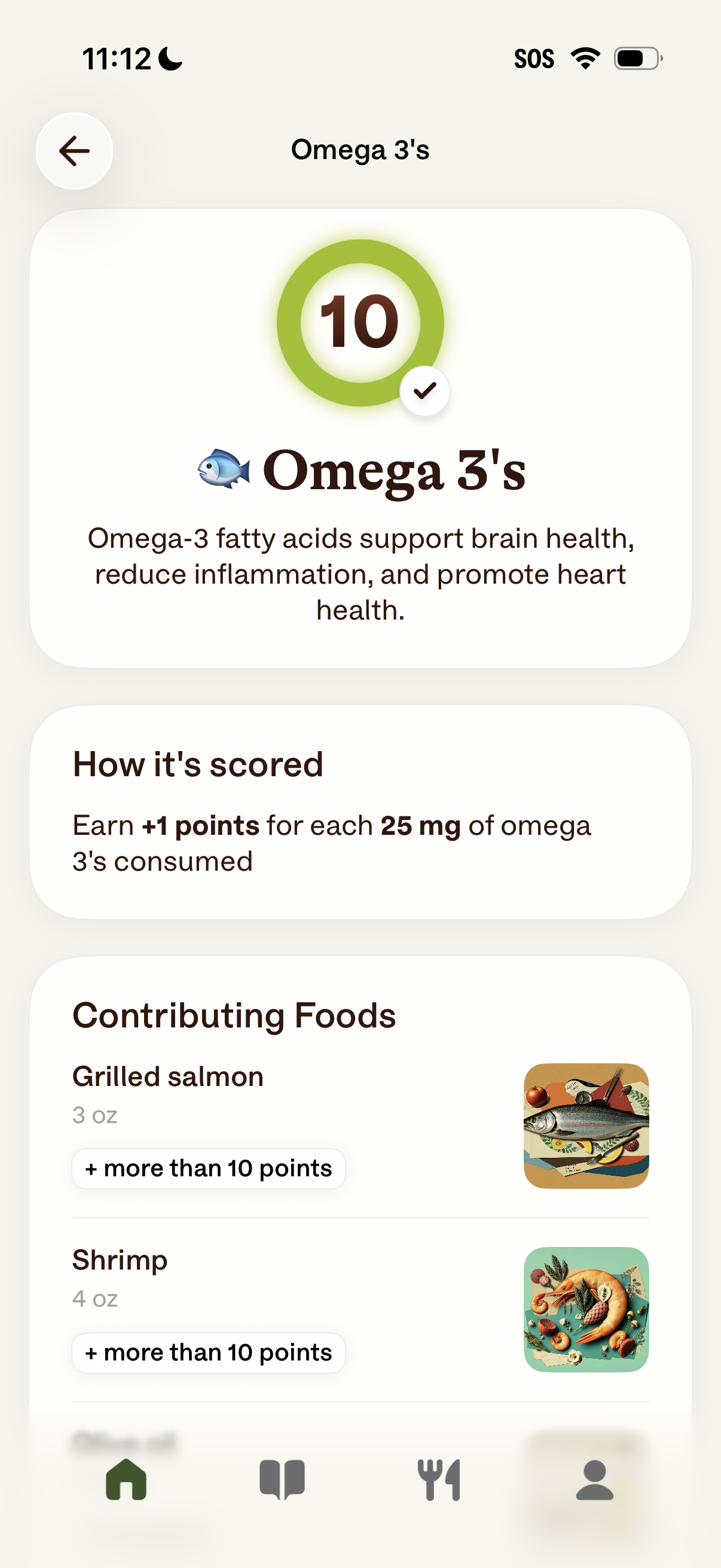
Task: Tap the back arrow to leave Omega 3's
Action: [x=74, y=151]
